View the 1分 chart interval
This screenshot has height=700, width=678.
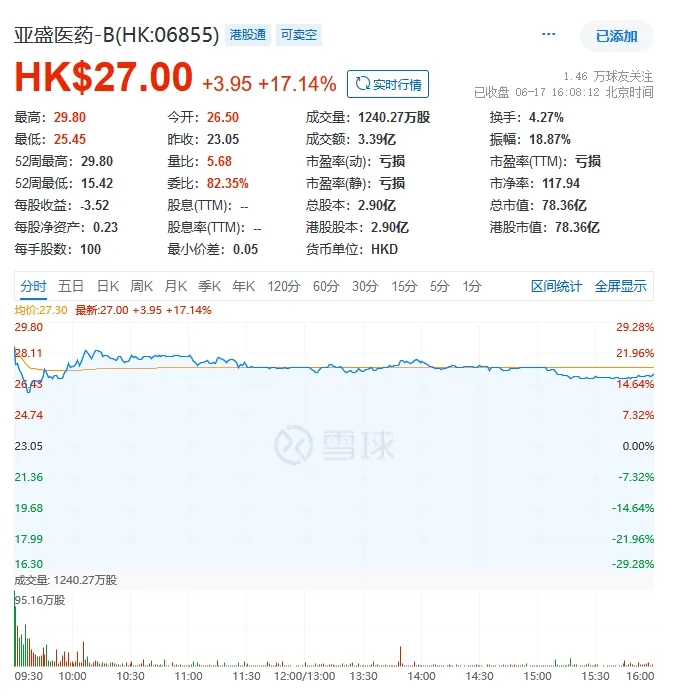[471, 286]
